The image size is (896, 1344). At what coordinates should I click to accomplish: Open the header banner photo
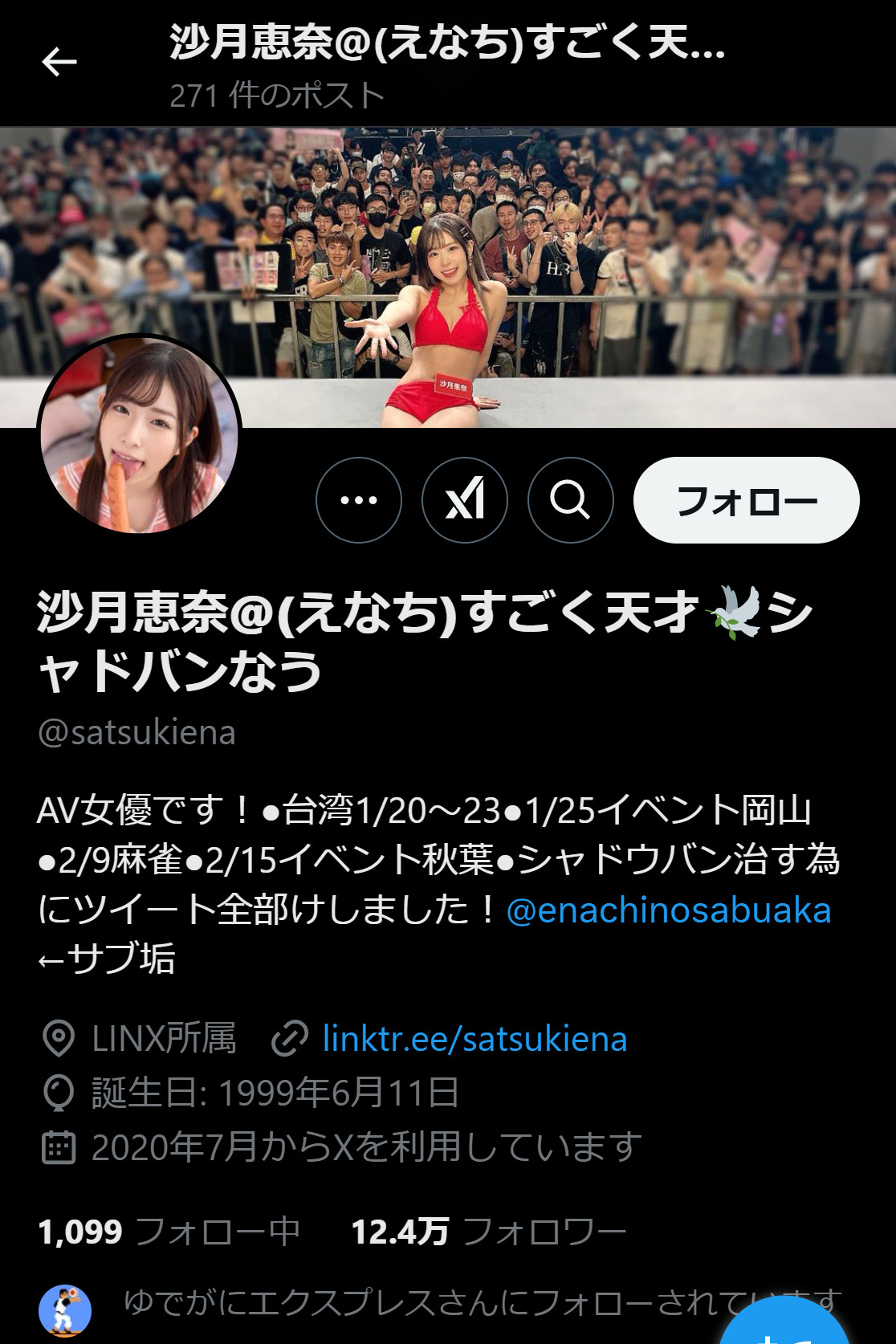click(x=562, y=241)
